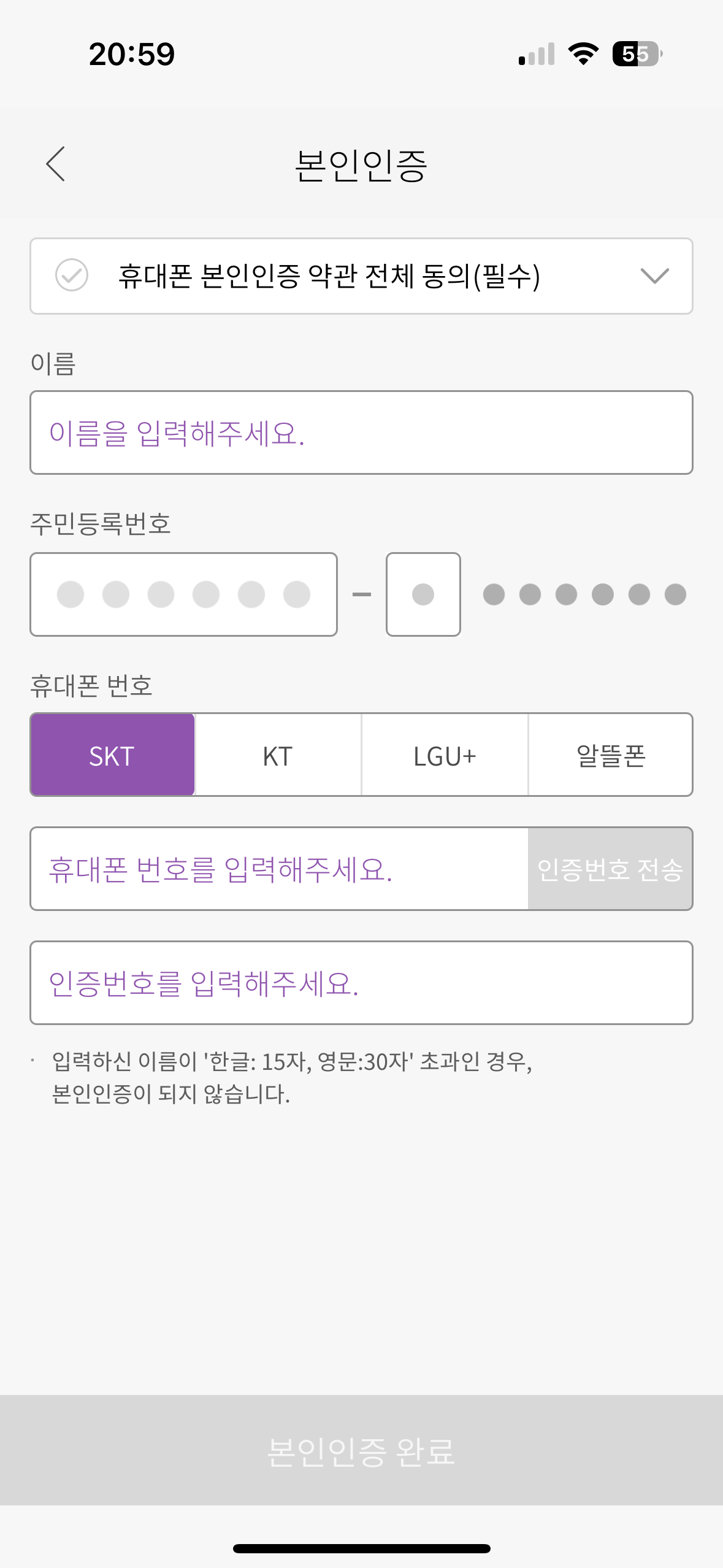The image size is (723, 1568).
Task: Focus the 인증번호 input field
Action: (x=361, y=983)
